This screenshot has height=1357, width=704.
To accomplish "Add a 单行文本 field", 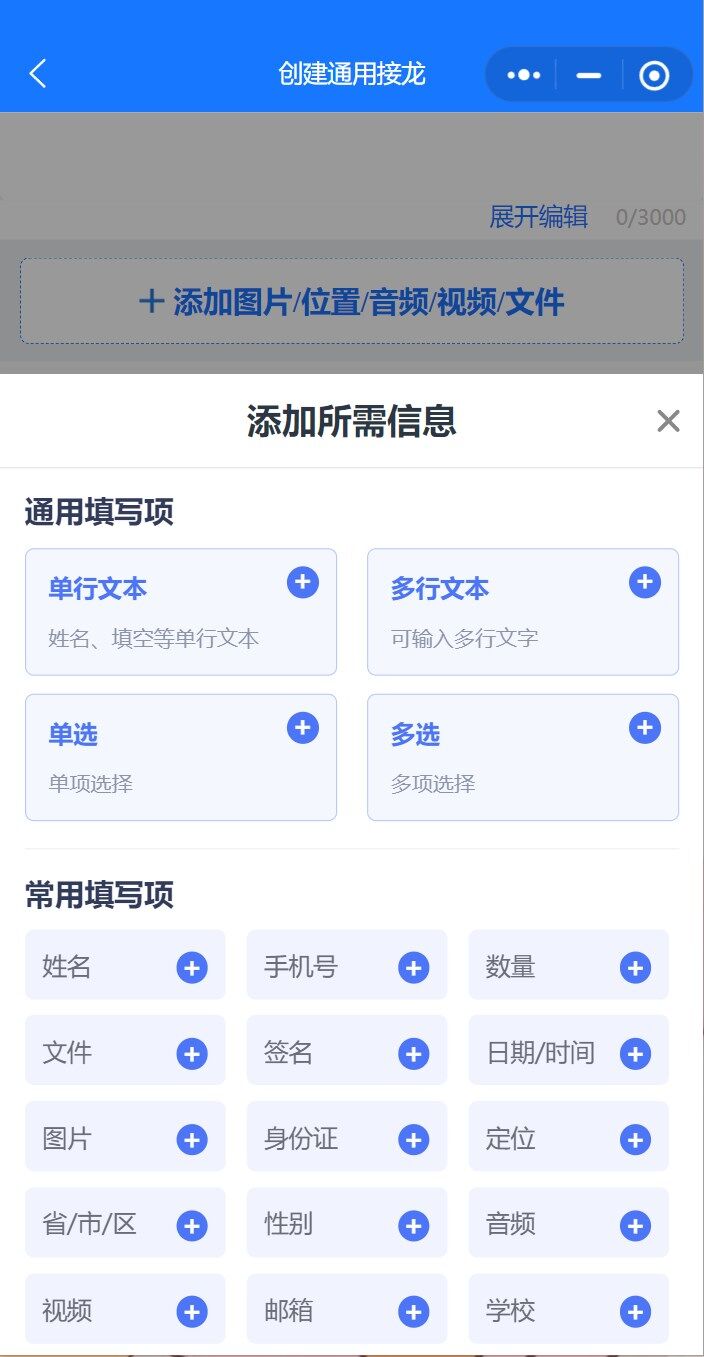I will (x=303, y=582).
